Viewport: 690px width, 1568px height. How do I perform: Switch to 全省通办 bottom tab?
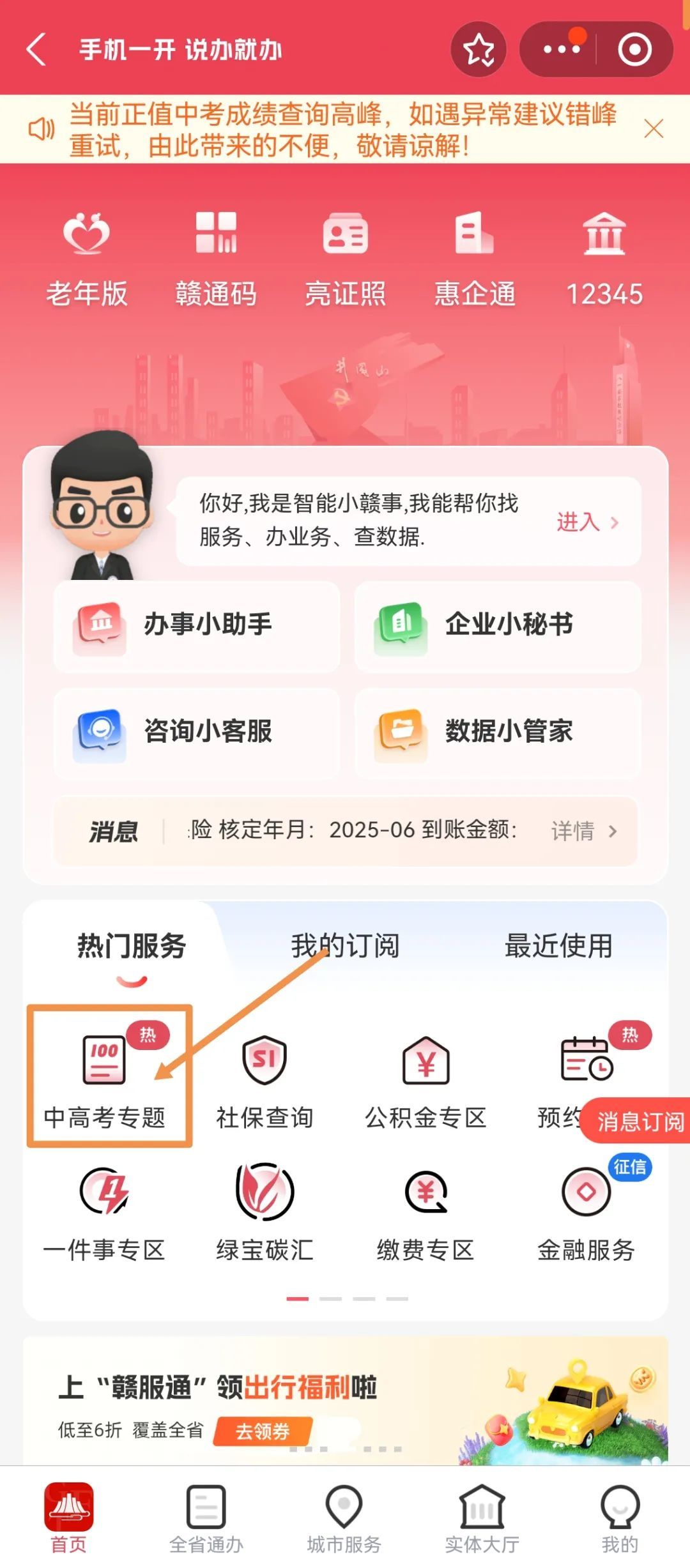click(x=206, y=1519)
